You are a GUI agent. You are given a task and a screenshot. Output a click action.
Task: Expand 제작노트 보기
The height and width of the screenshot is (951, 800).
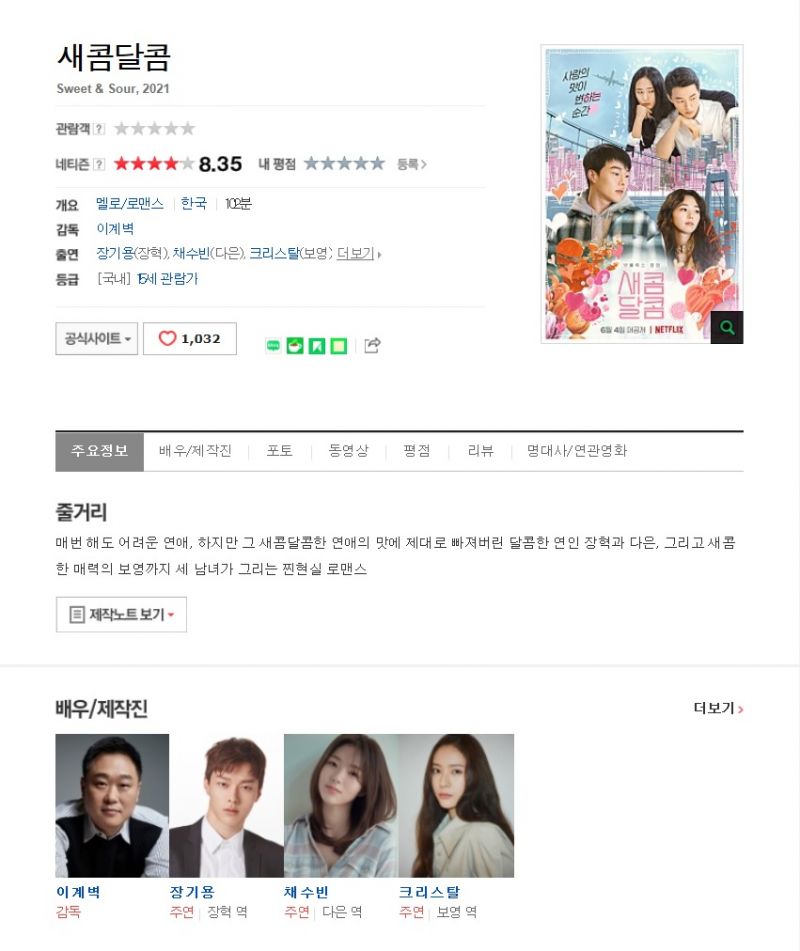click(x=121, y=615)
